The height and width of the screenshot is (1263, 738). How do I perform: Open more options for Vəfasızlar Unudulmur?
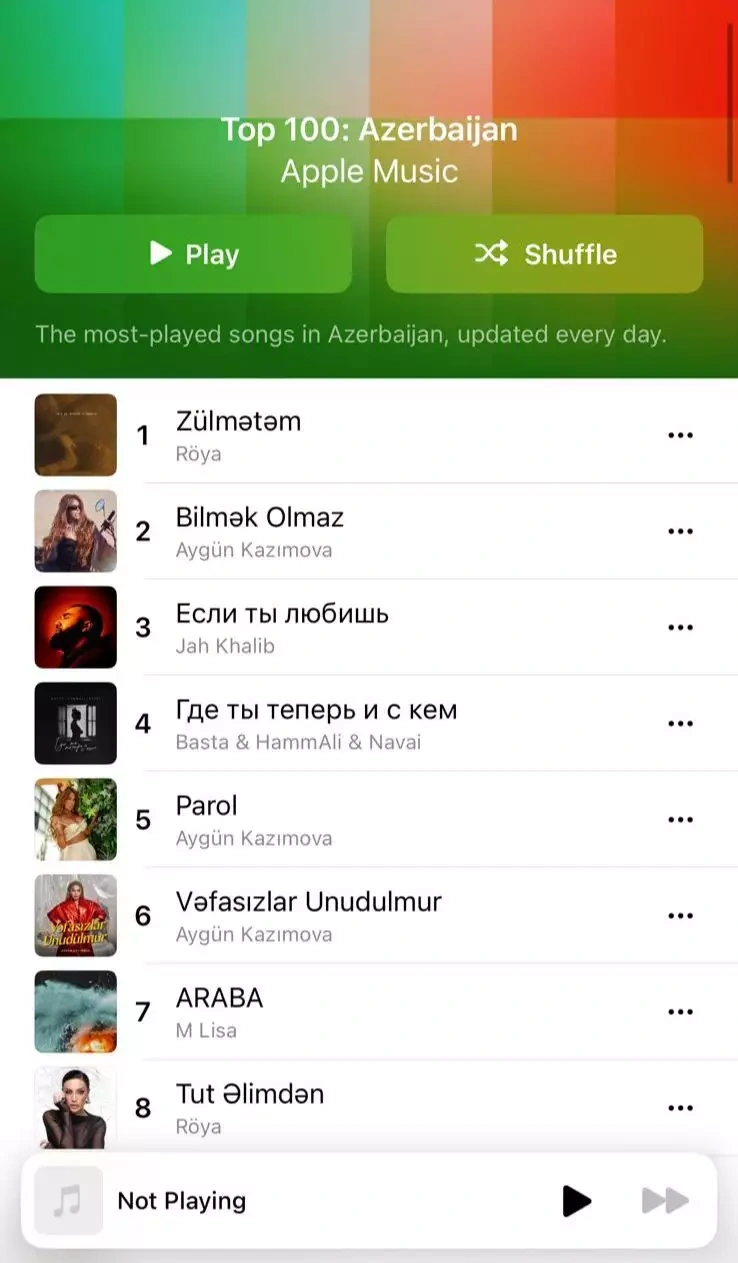(x=680, y=915)
